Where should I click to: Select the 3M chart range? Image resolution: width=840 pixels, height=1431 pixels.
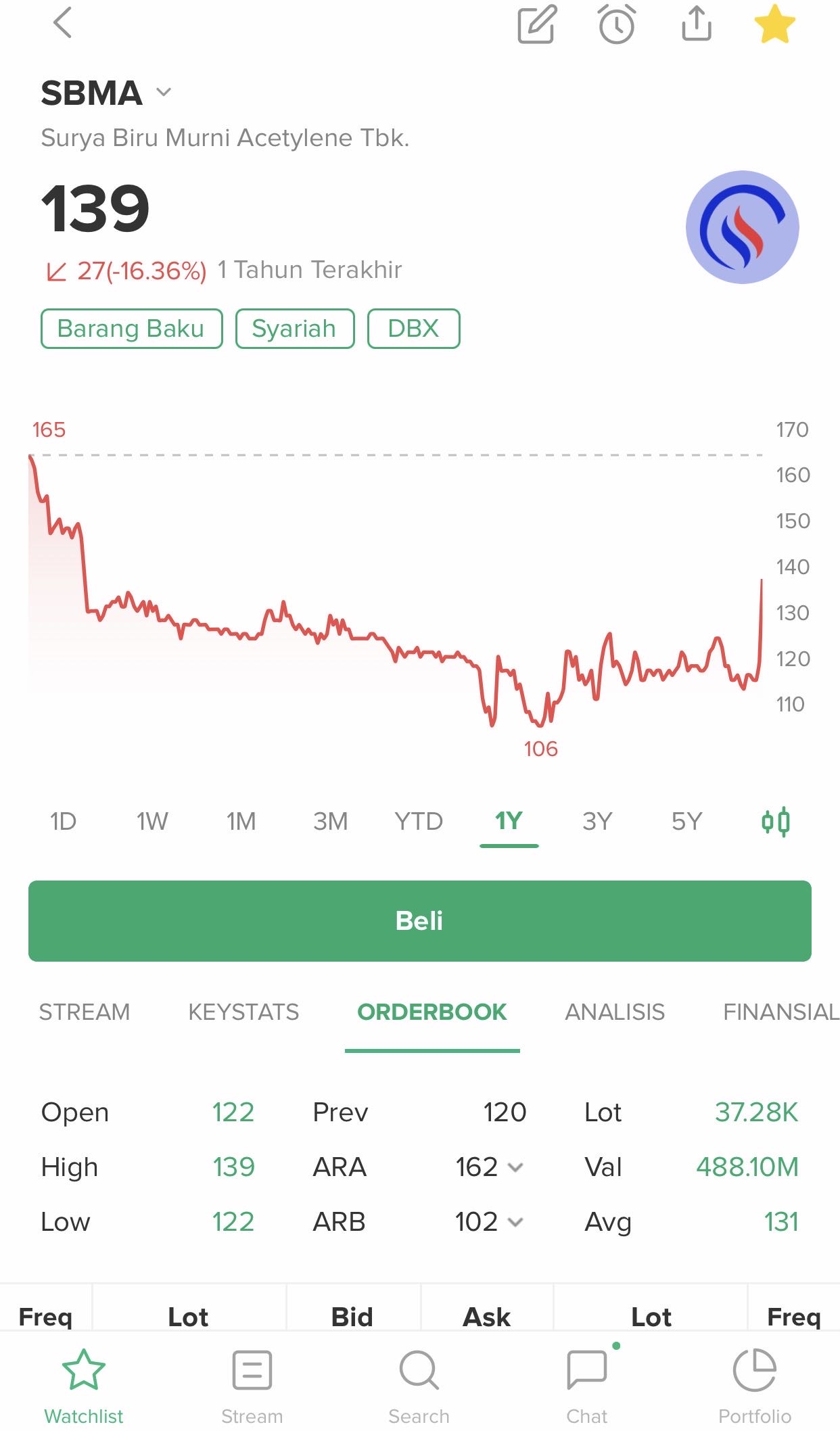point(330,822)
